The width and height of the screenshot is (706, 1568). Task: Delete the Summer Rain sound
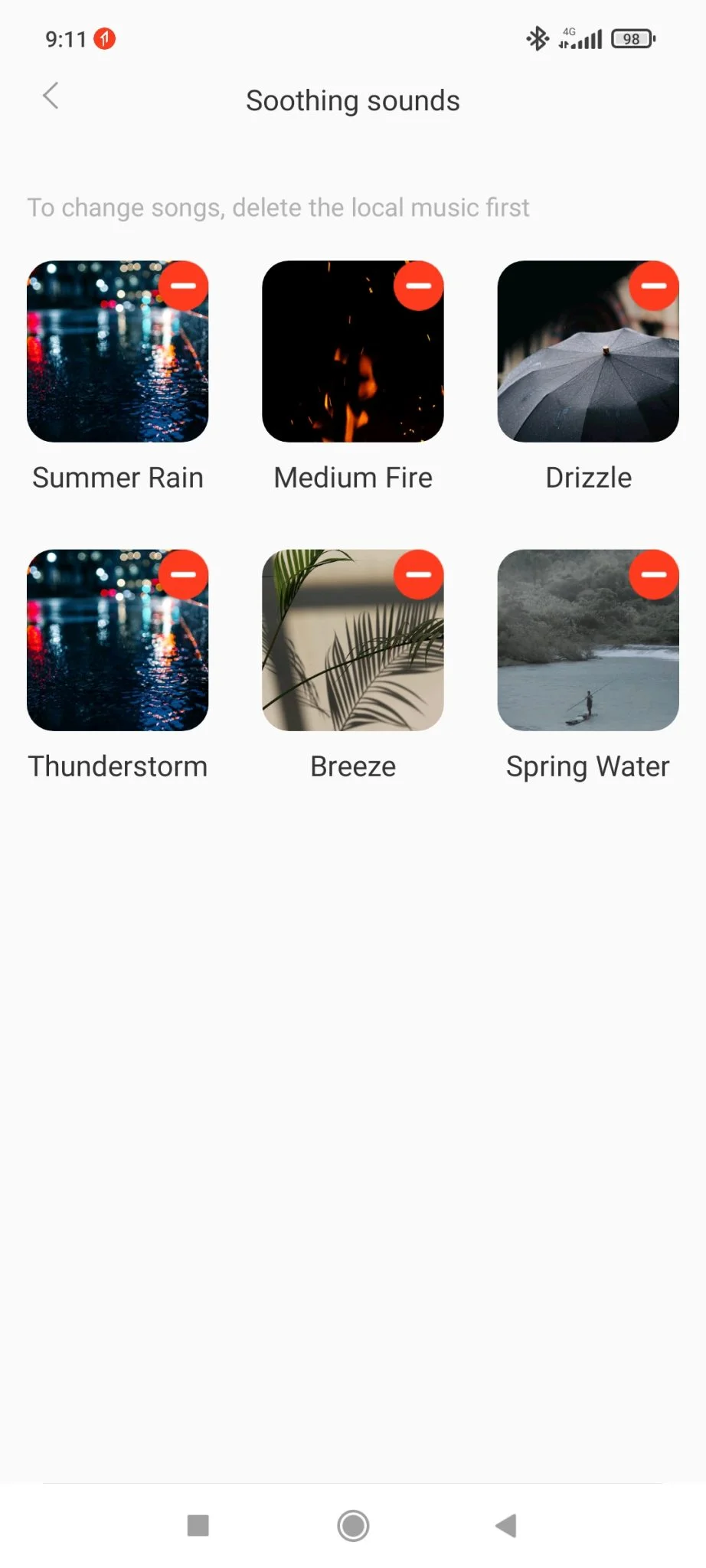coord(183,286)
